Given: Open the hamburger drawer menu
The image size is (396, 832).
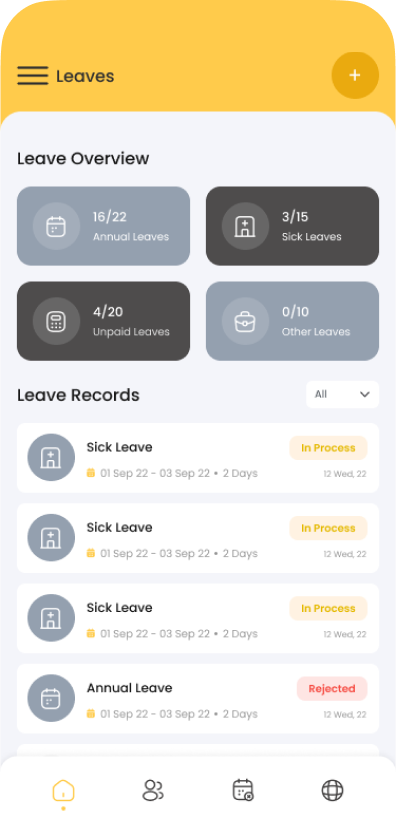Looking at the screenshot, I should (x=32, y=76).
